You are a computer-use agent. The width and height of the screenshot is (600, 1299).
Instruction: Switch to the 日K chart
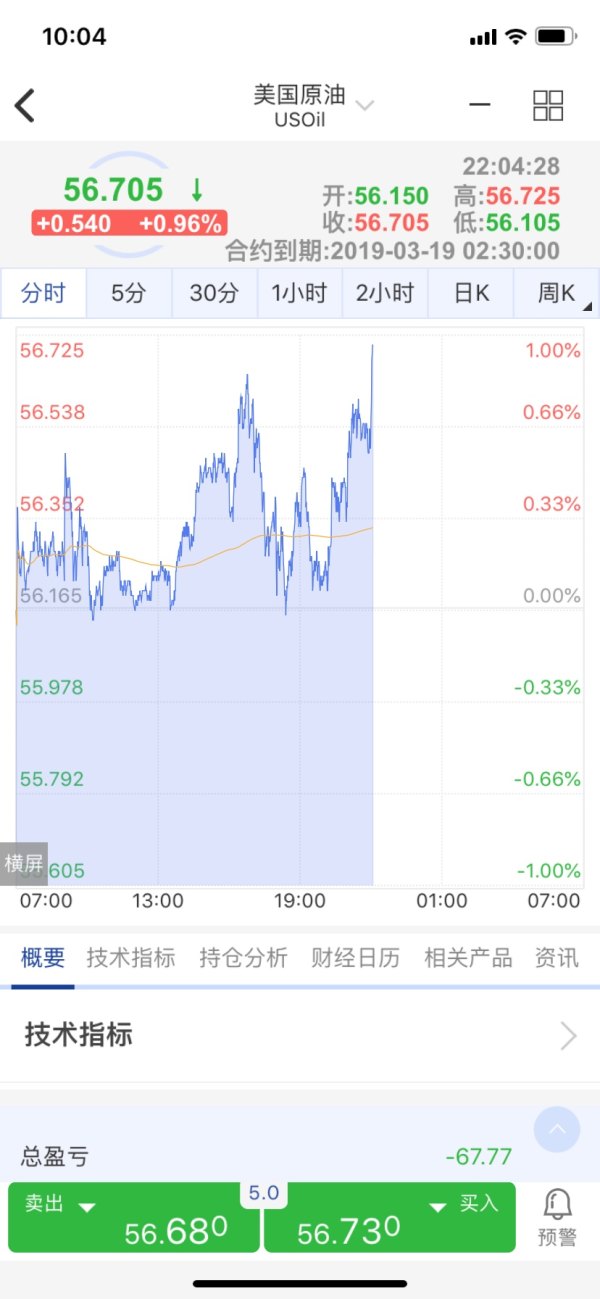(470, 293)
